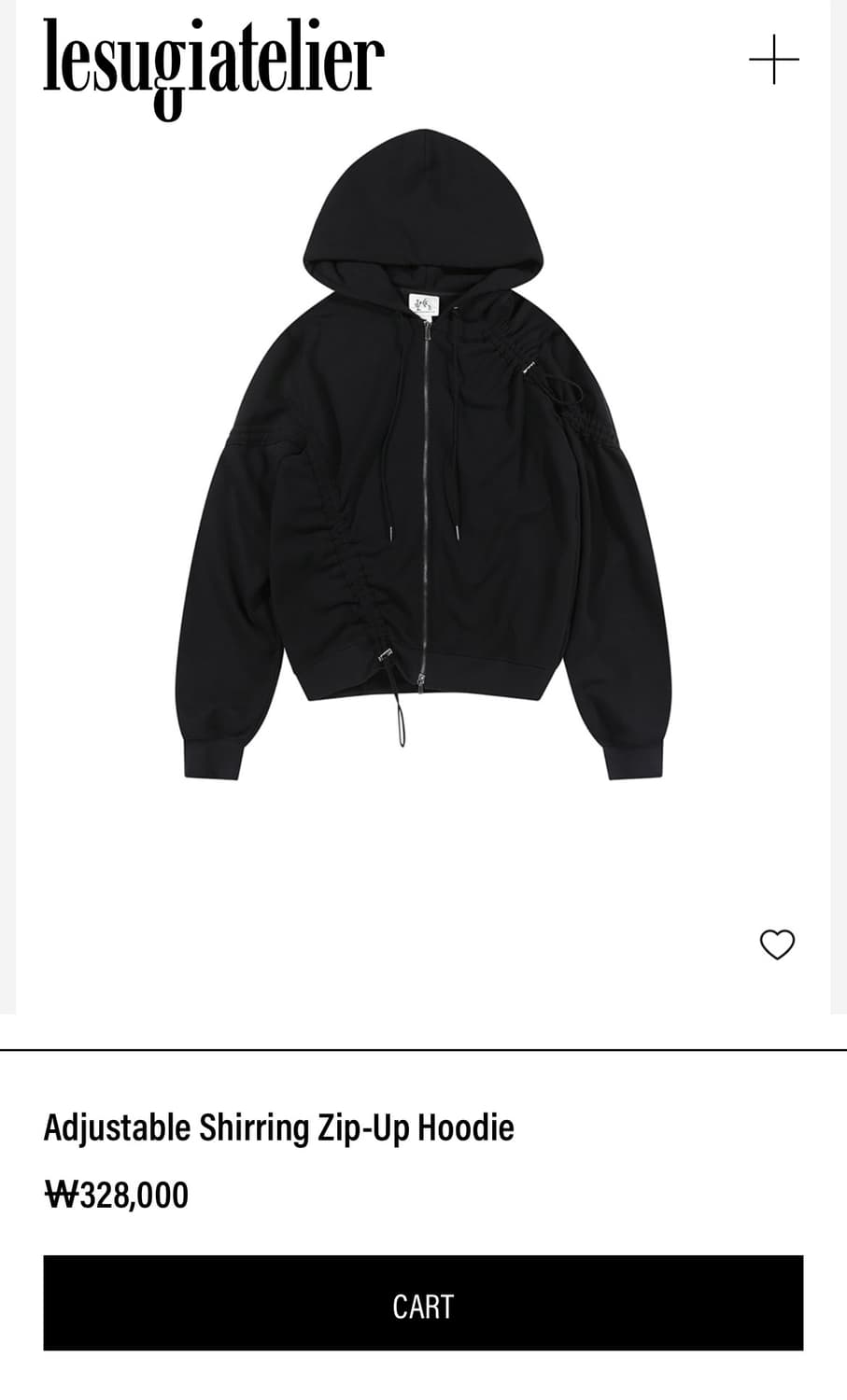View the black zip-up hoodie product image

click(x=423, y=457)
